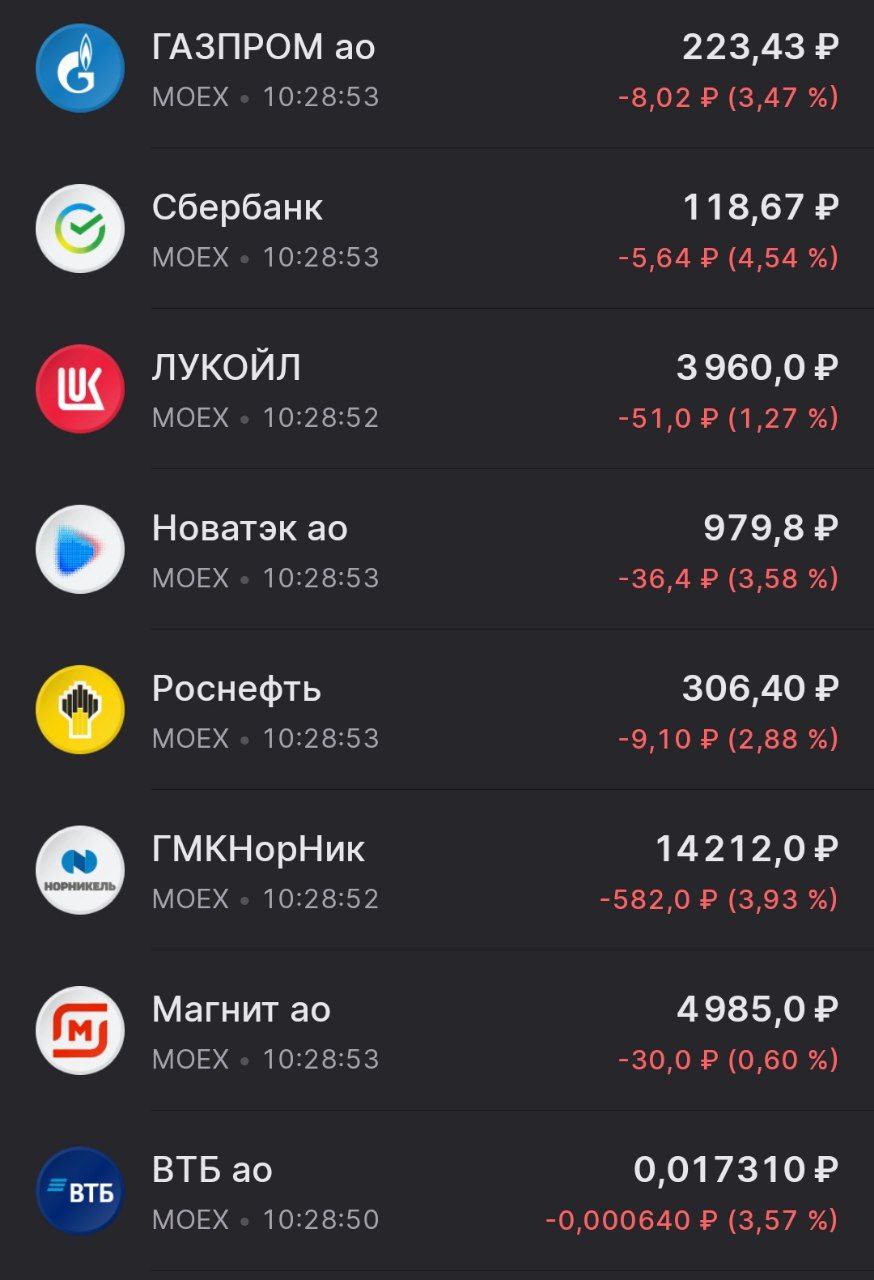This screenshot has height=1280, width=874.
Task: Click the Gazprom company logo icon
Action: click(x=80, y=68)
